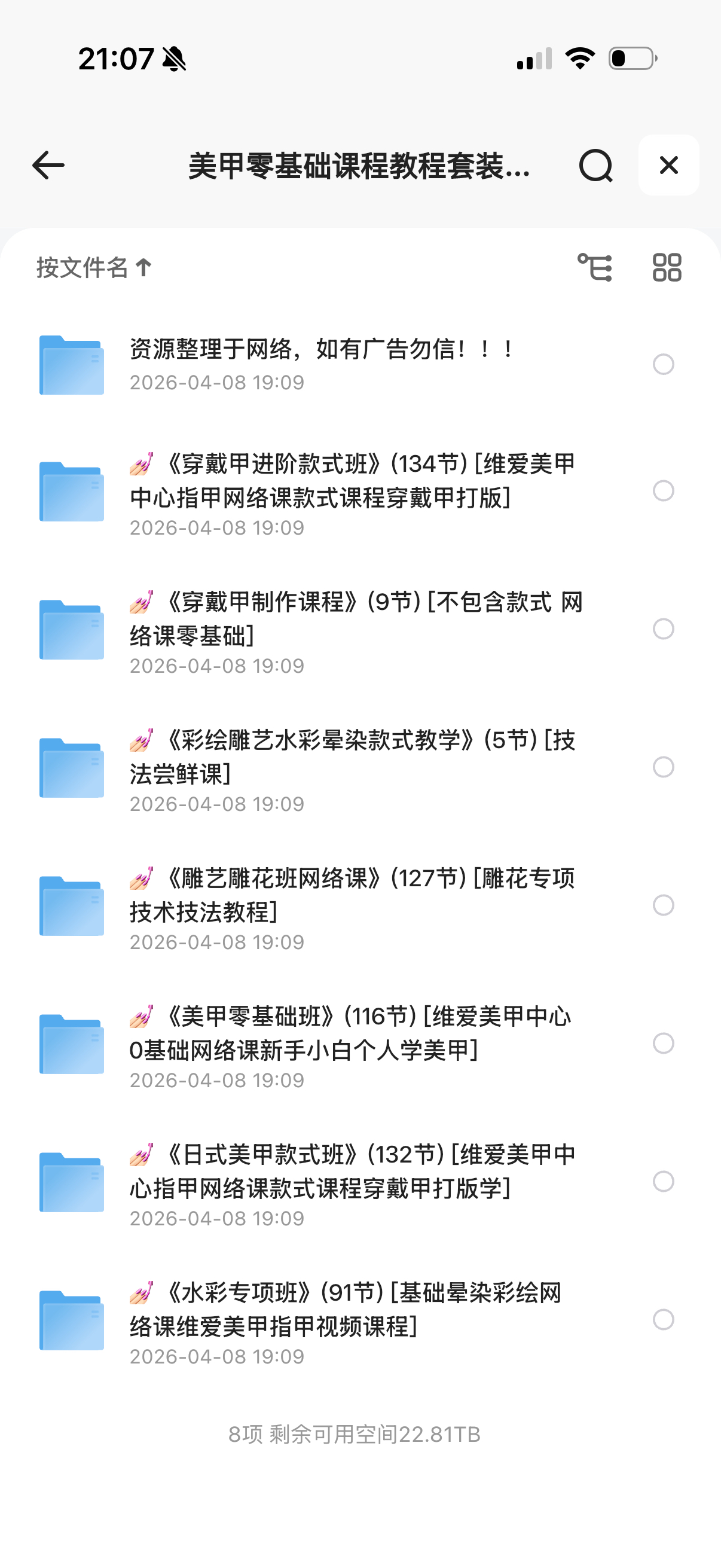Open search in this folder

coord(595,165)
